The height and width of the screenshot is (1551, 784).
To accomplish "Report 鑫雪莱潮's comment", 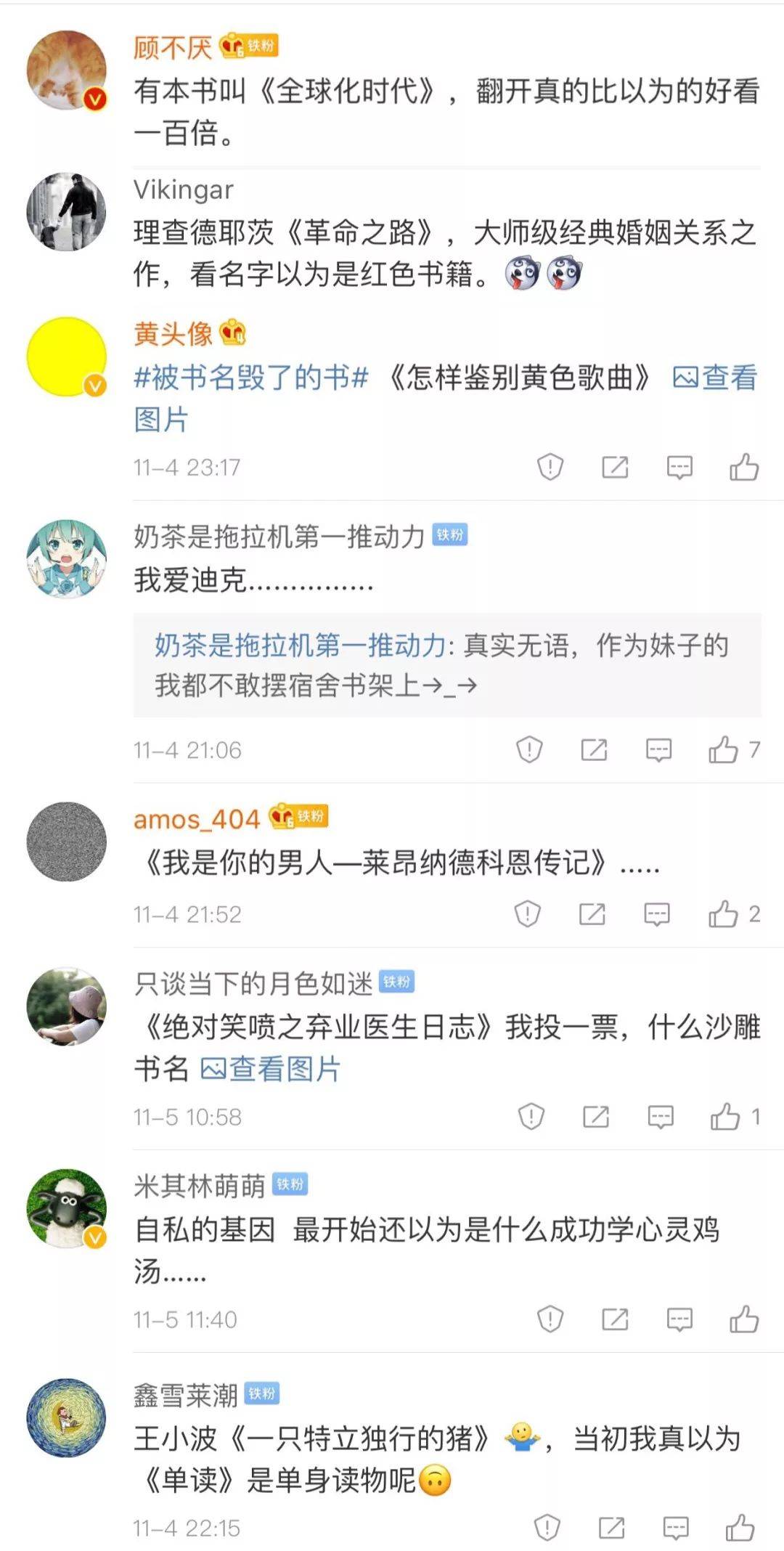I will 547,1528.
